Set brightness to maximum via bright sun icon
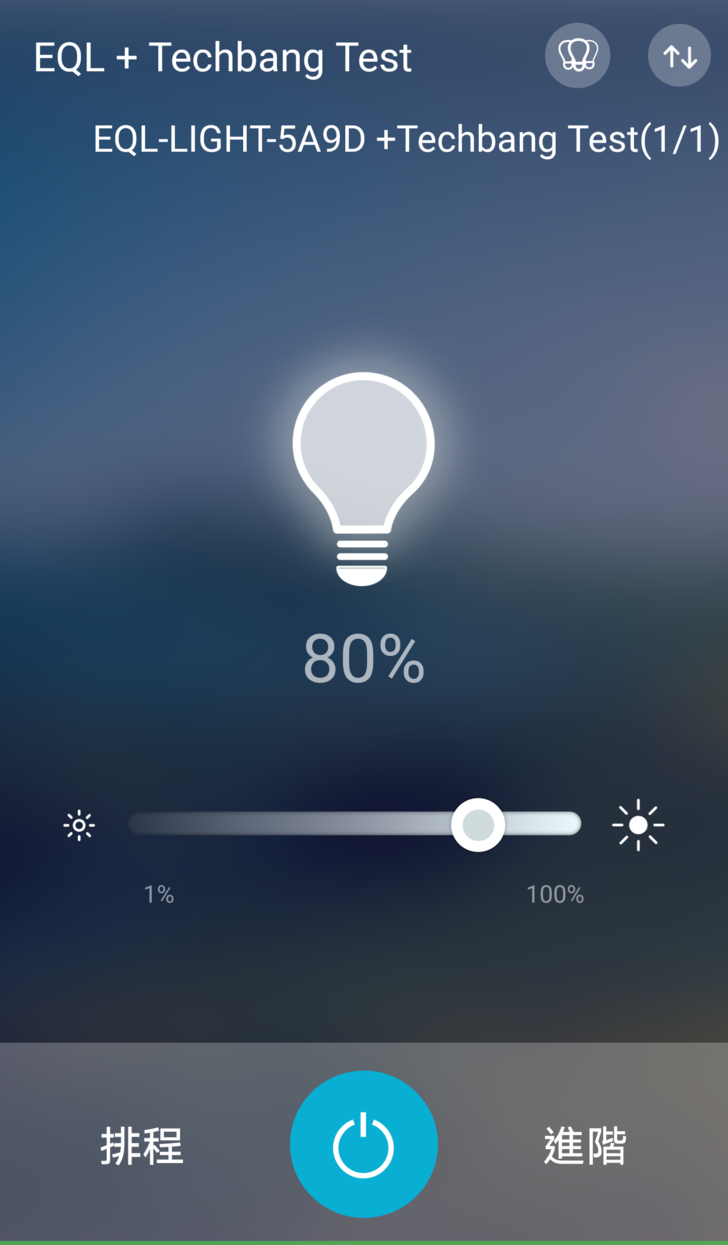Image resolution: width=728 pixels, height=1245 pixels. [638, 825]
